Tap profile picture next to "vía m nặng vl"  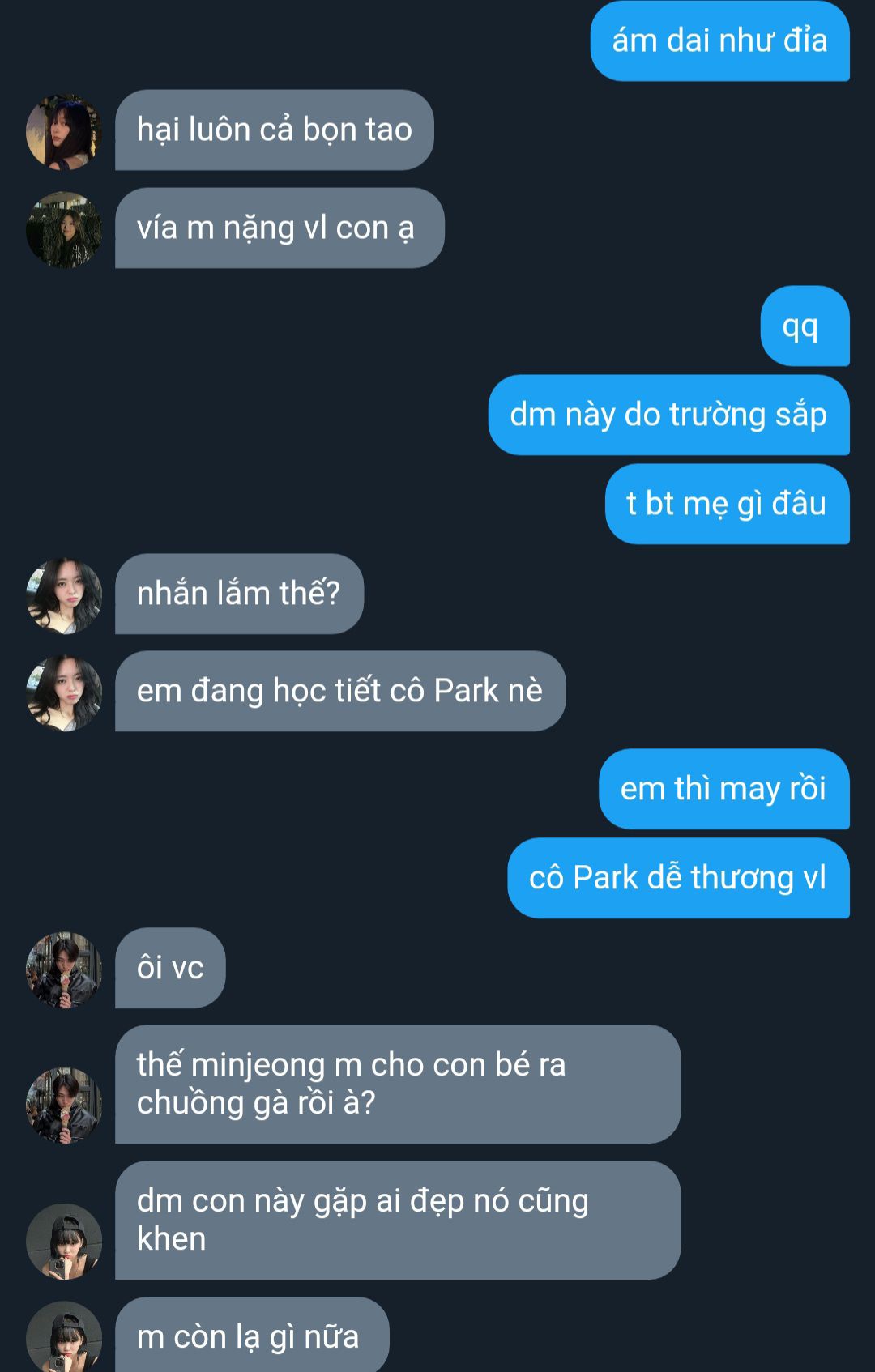click(x=64, y=230)
